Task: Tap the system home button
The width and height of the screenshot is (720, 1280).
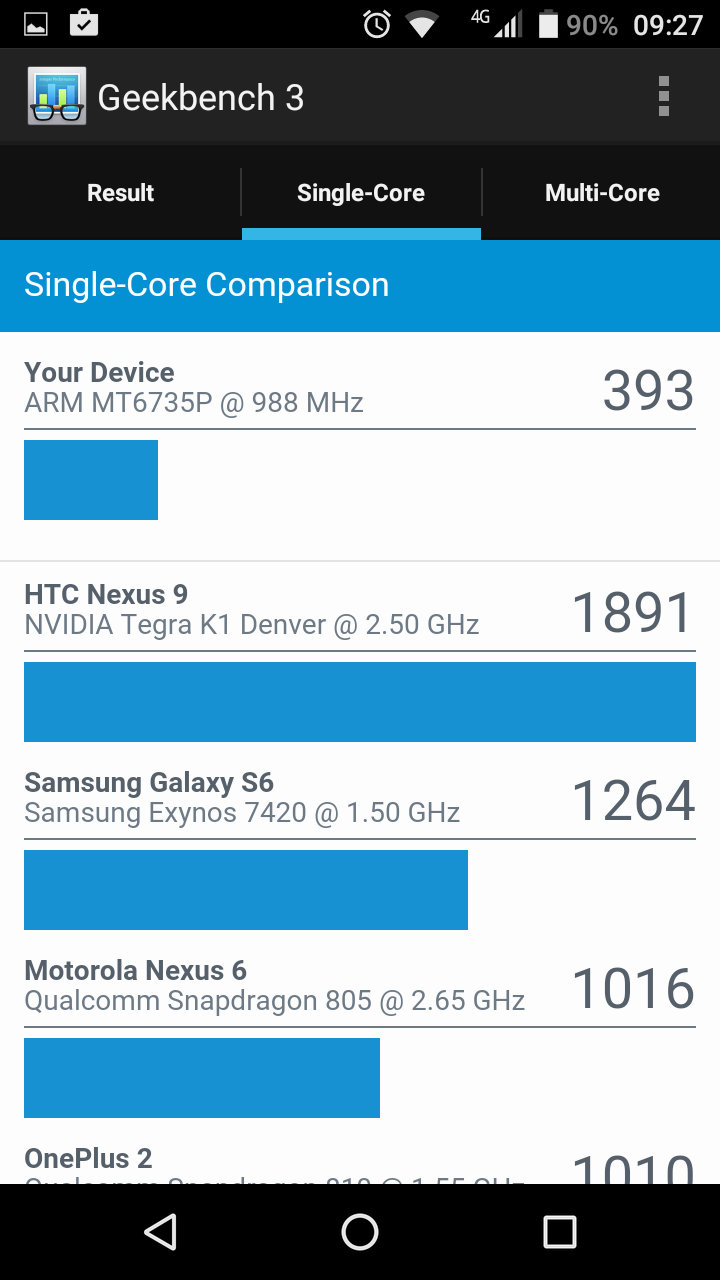Action: (x=360, y=1232)
